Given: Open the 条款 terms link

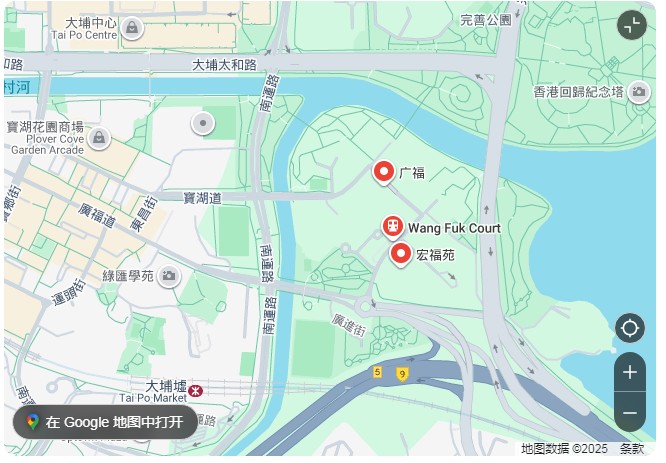Looking at the screenshot, I should [x=631, y=448].
